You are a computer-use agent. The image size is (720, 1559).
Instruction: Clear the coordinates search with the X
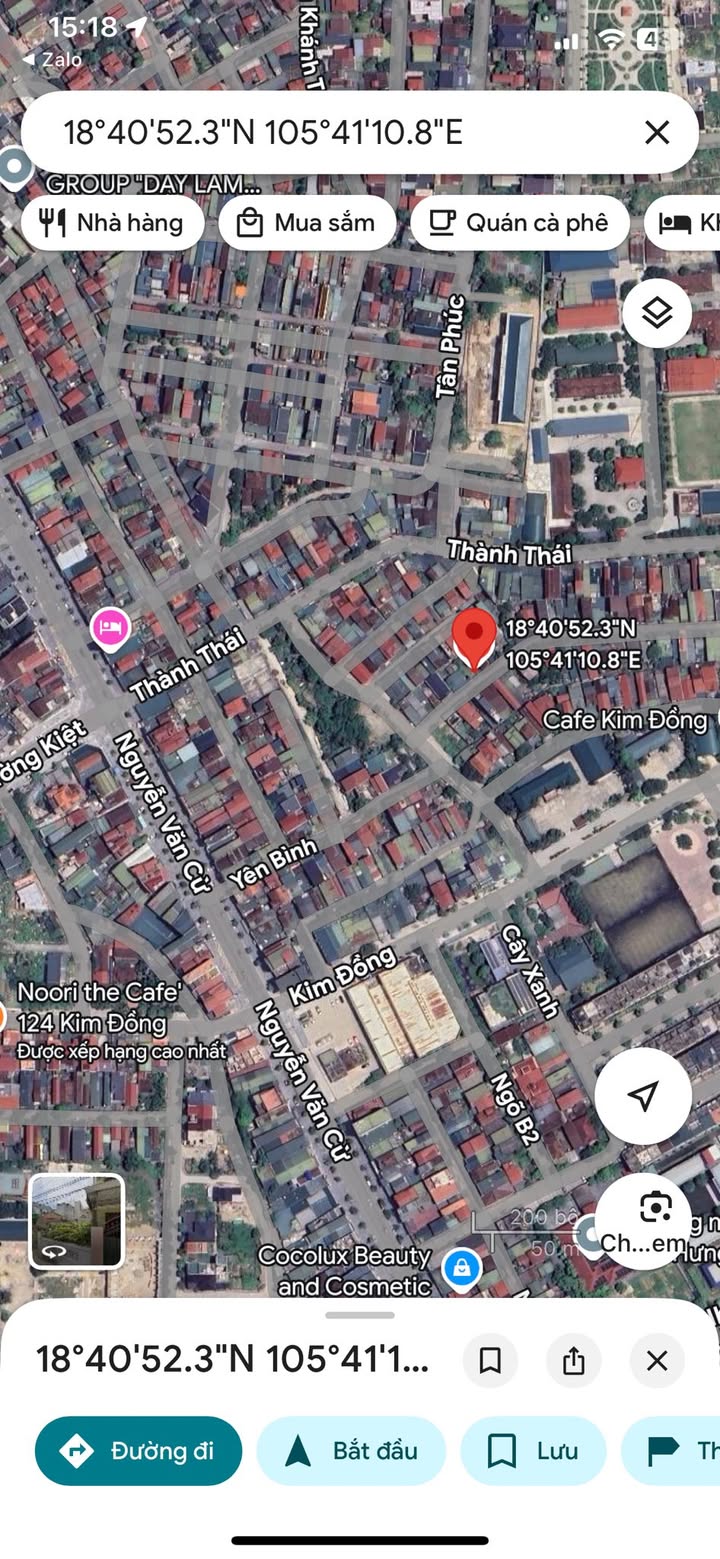click(656, 132)
